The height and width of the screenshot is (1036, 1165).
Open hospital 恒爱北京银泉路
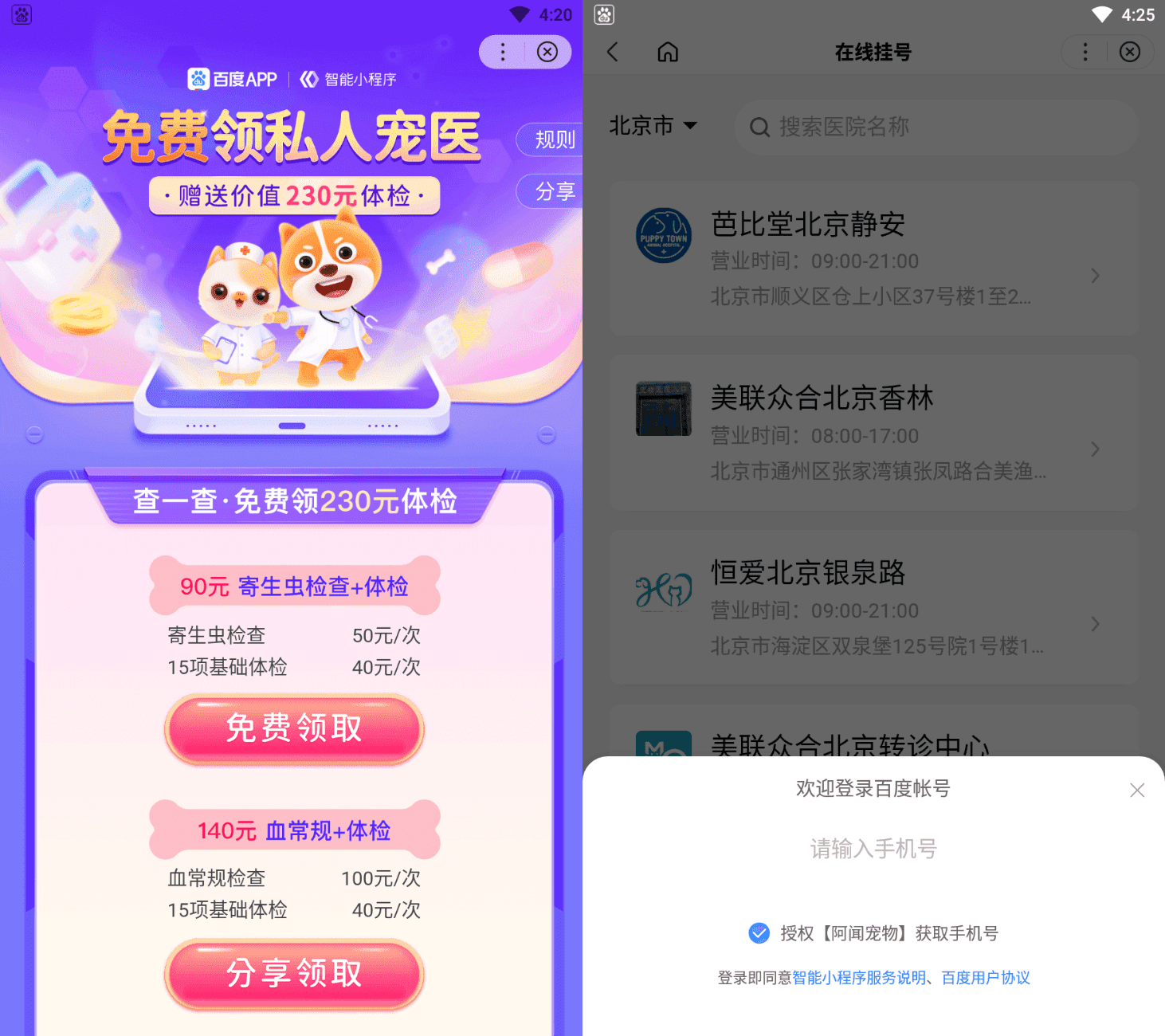point(873,608)
